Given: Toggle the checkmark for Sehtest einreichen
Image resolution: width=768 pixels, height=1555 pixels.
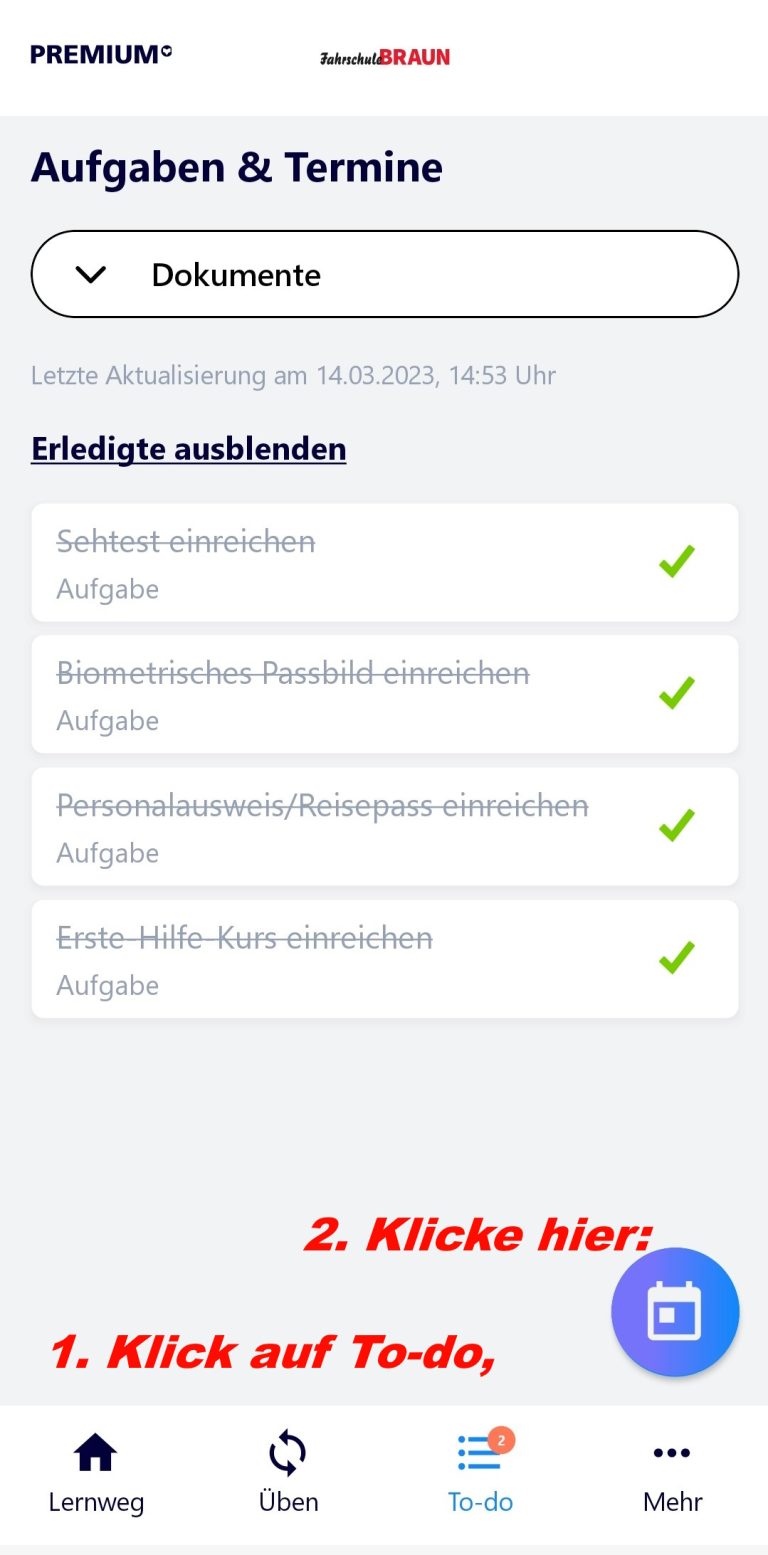Looking at the screenshot, I should pos(676,562).
